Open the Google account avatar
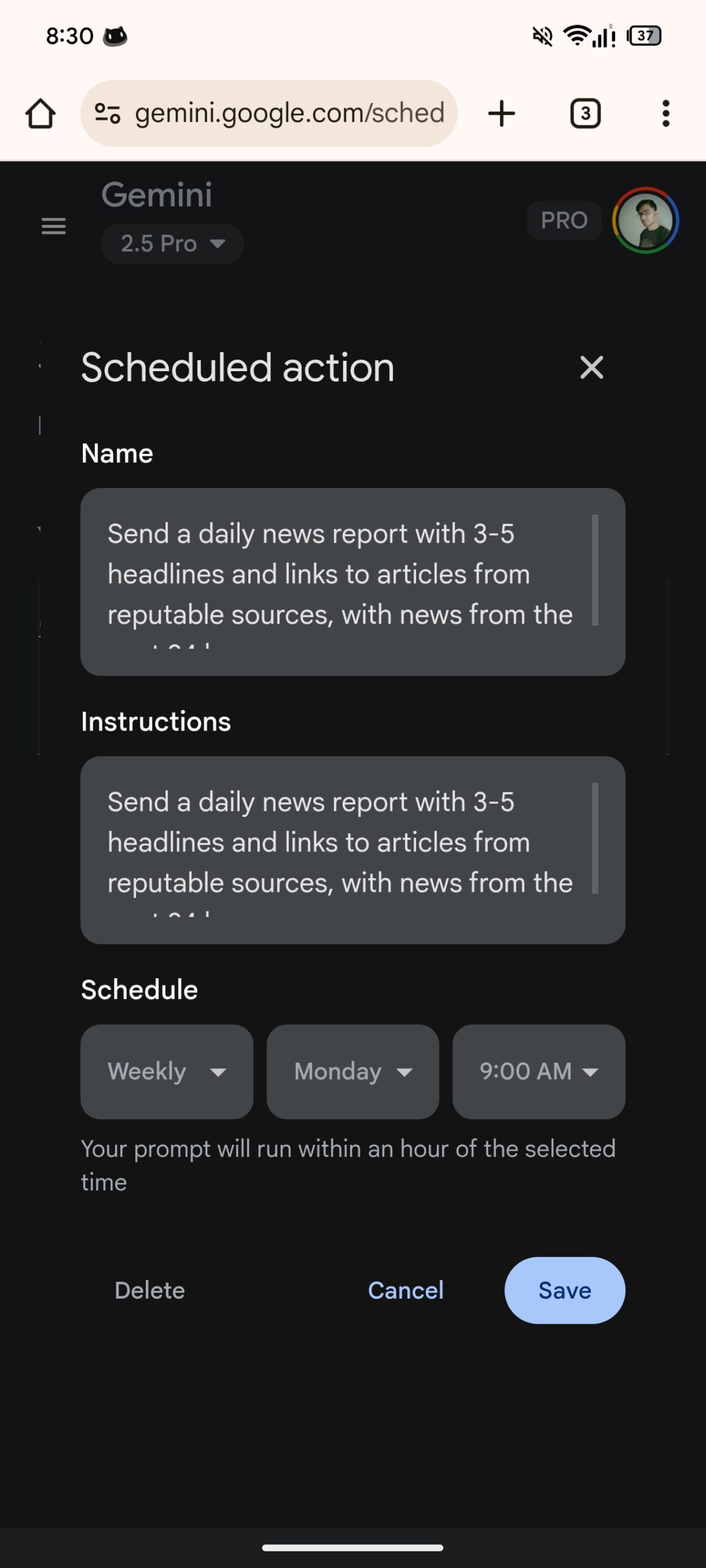Image resolution: width=706 pixels, height=1568 pixels. [645, 220]
